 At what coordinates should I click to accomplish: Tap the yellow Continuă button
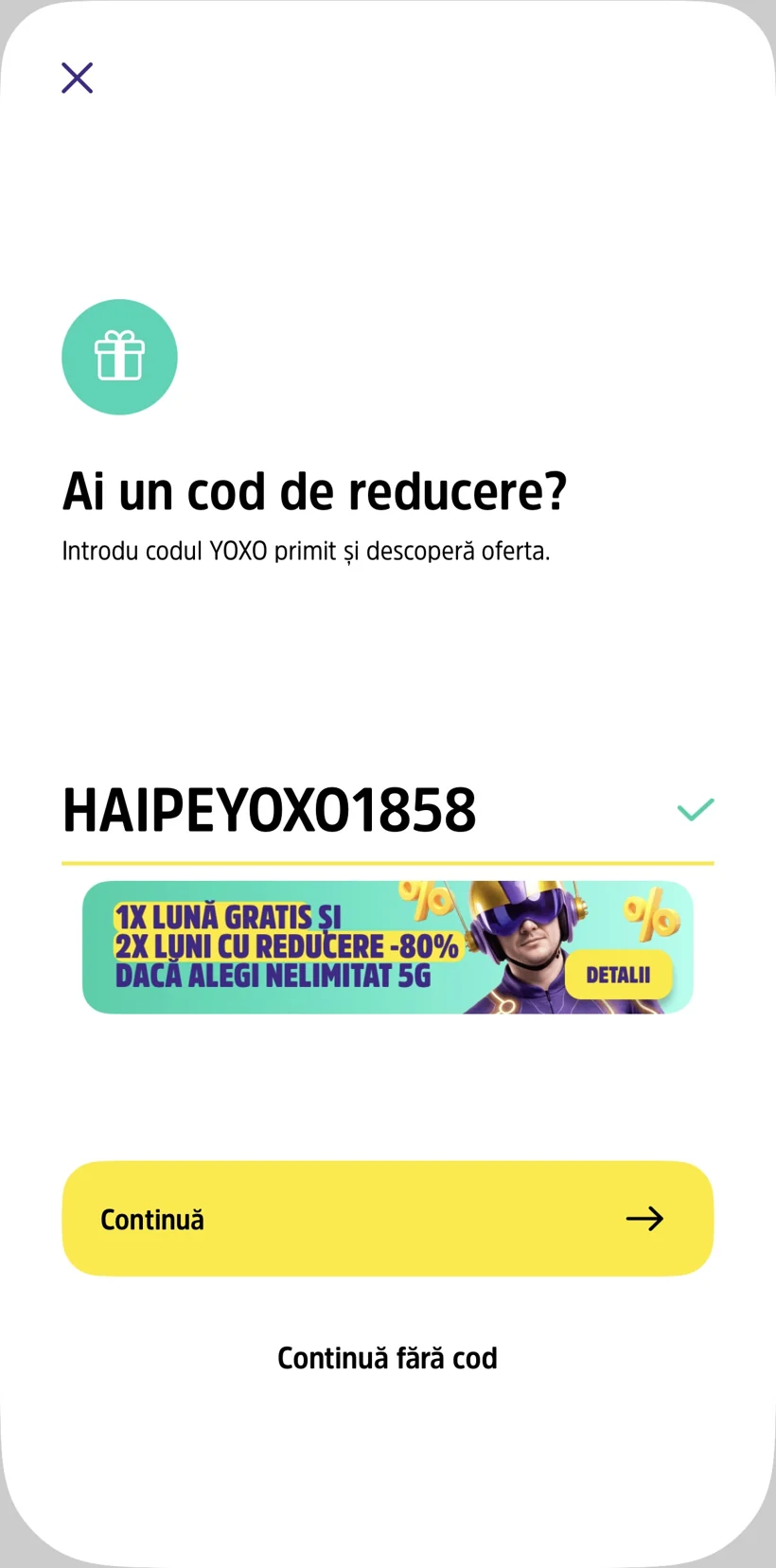387,1218
